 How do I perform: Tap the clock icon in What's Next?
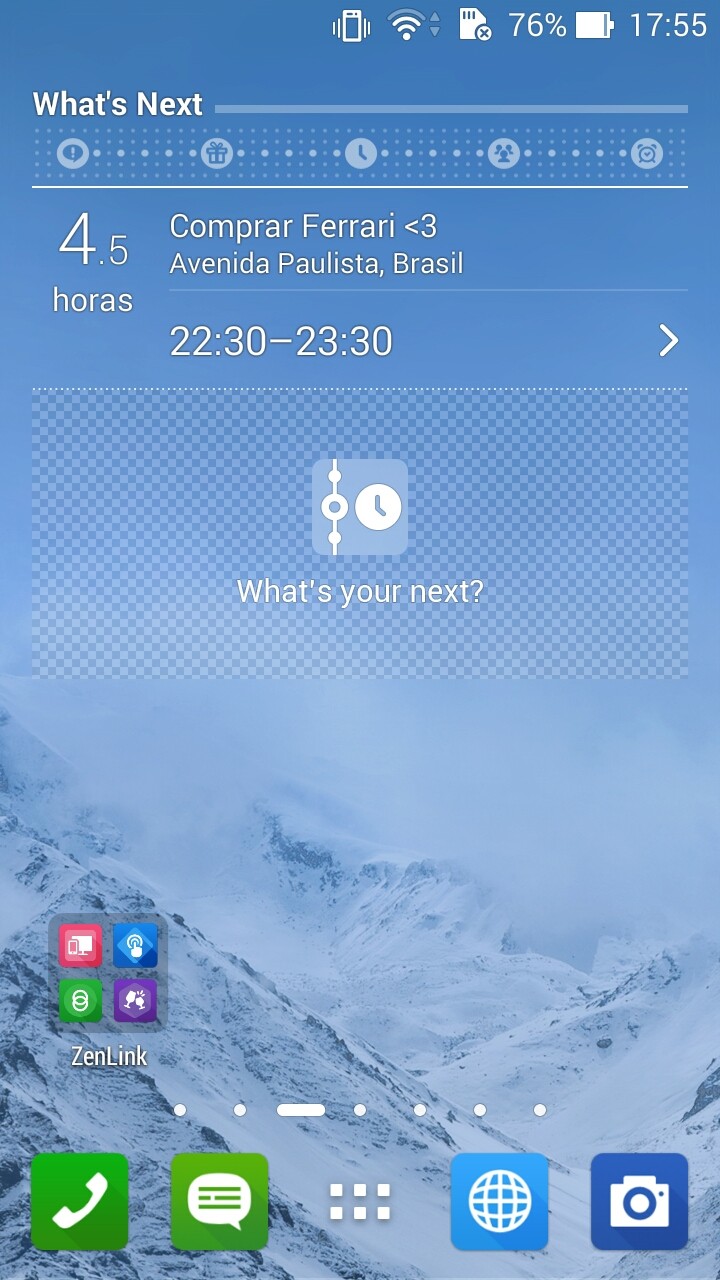click(360, 153)
